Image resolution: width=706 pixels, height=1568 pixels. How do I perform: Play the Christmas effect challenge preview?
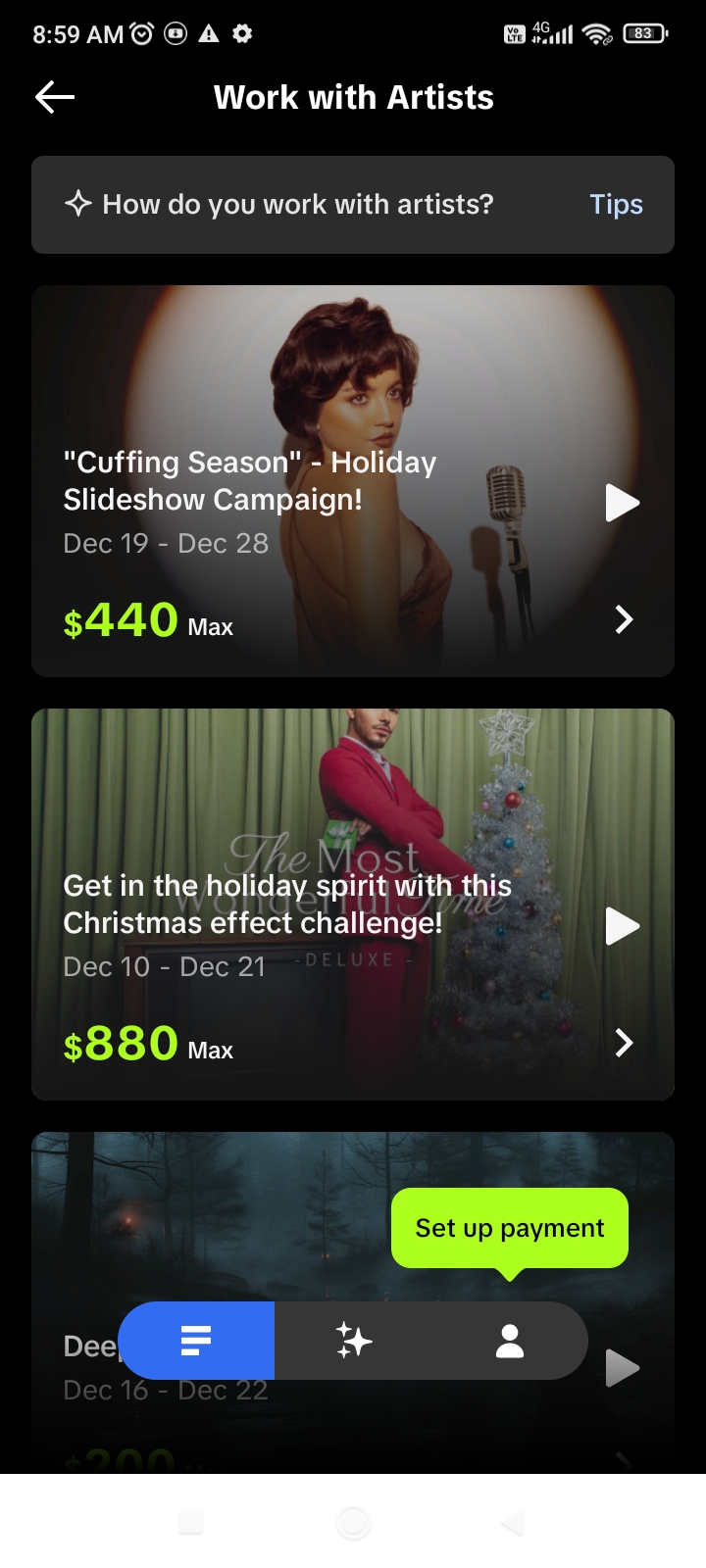(622, 926)
